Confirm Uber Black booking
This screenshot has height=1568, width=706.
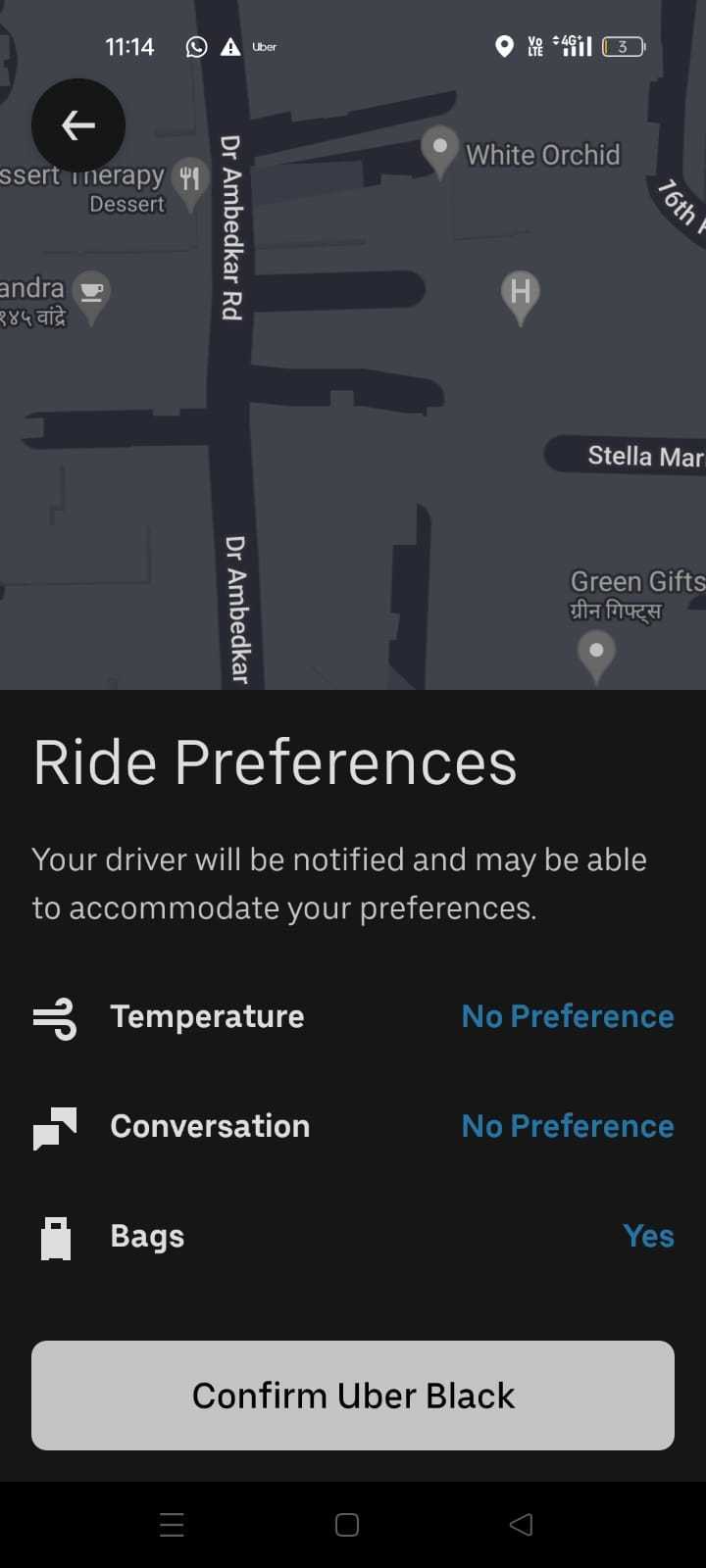(x=352, y=1395)
